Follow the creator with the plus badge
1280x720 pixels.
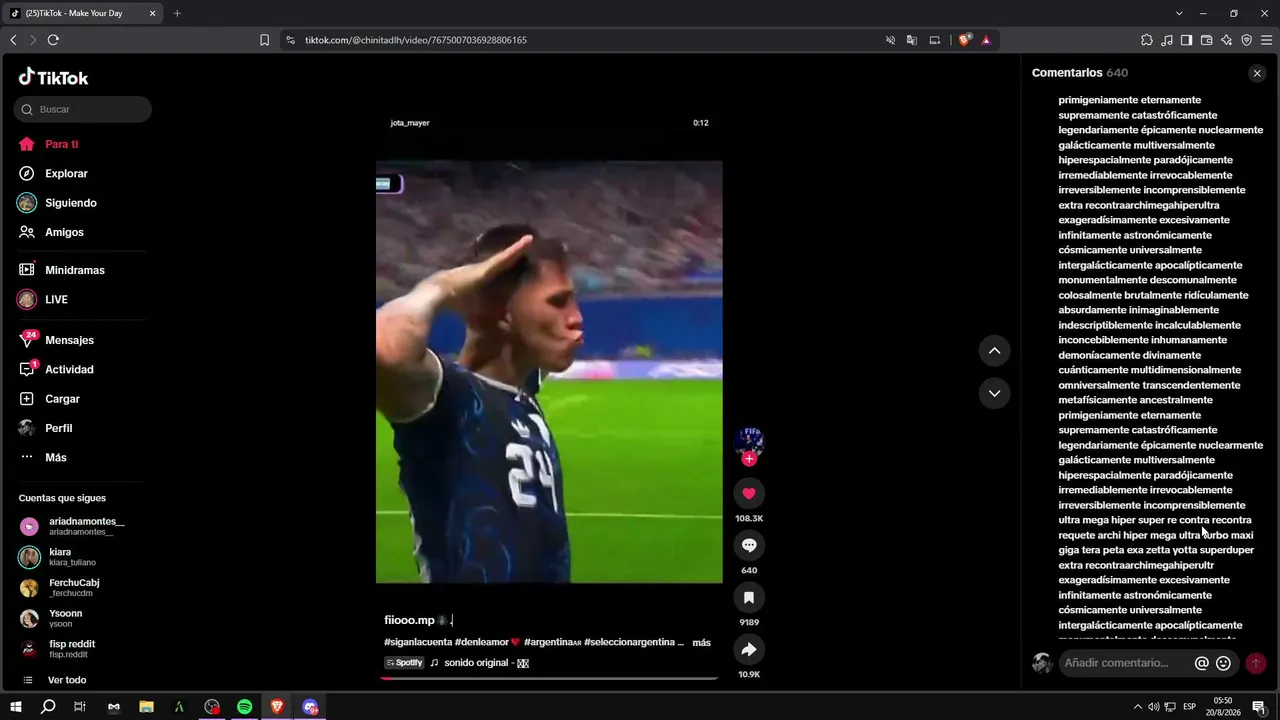click(x=749, y=459)
